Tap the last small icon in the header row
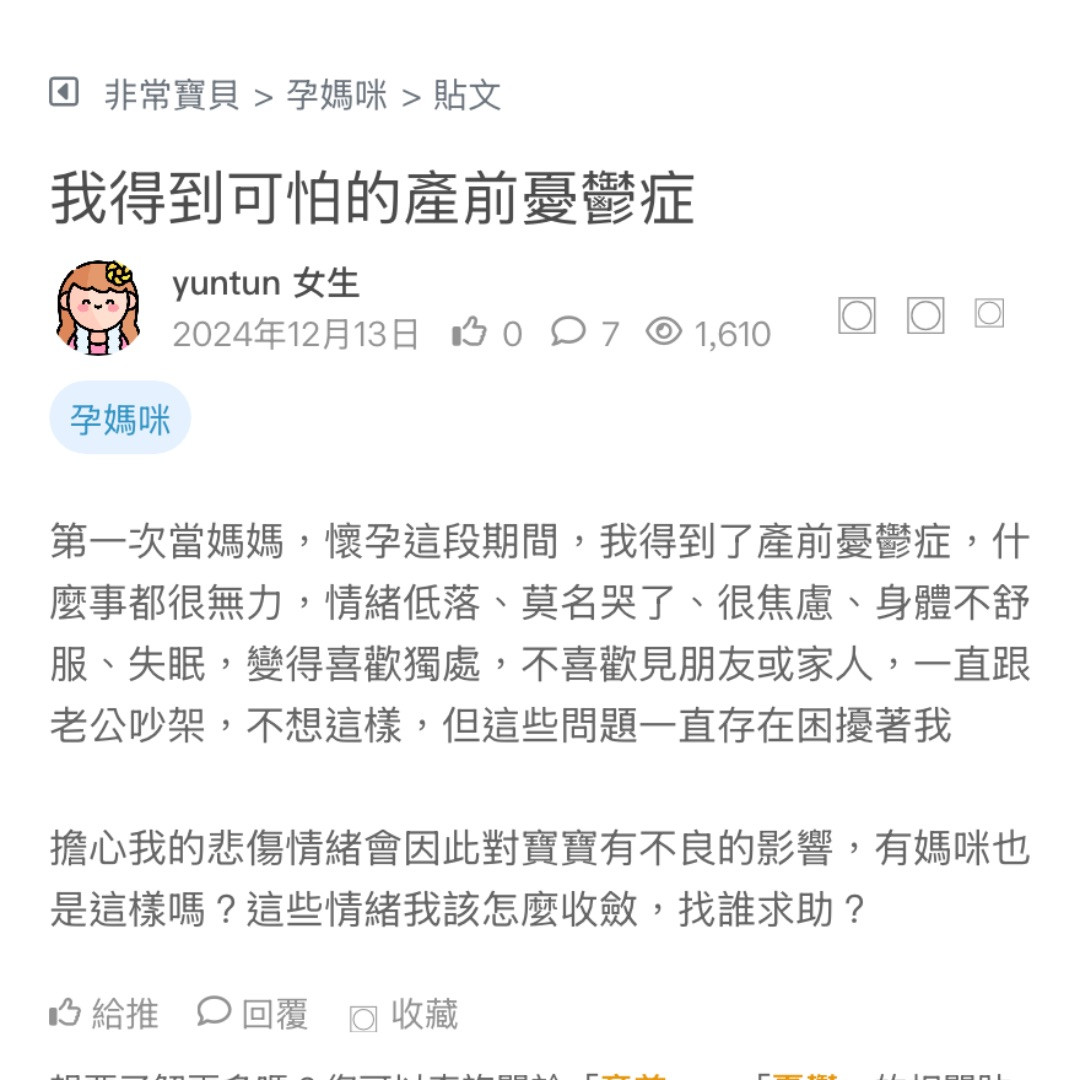This screenshot has width=1080, height=1080. click(989, 314)
